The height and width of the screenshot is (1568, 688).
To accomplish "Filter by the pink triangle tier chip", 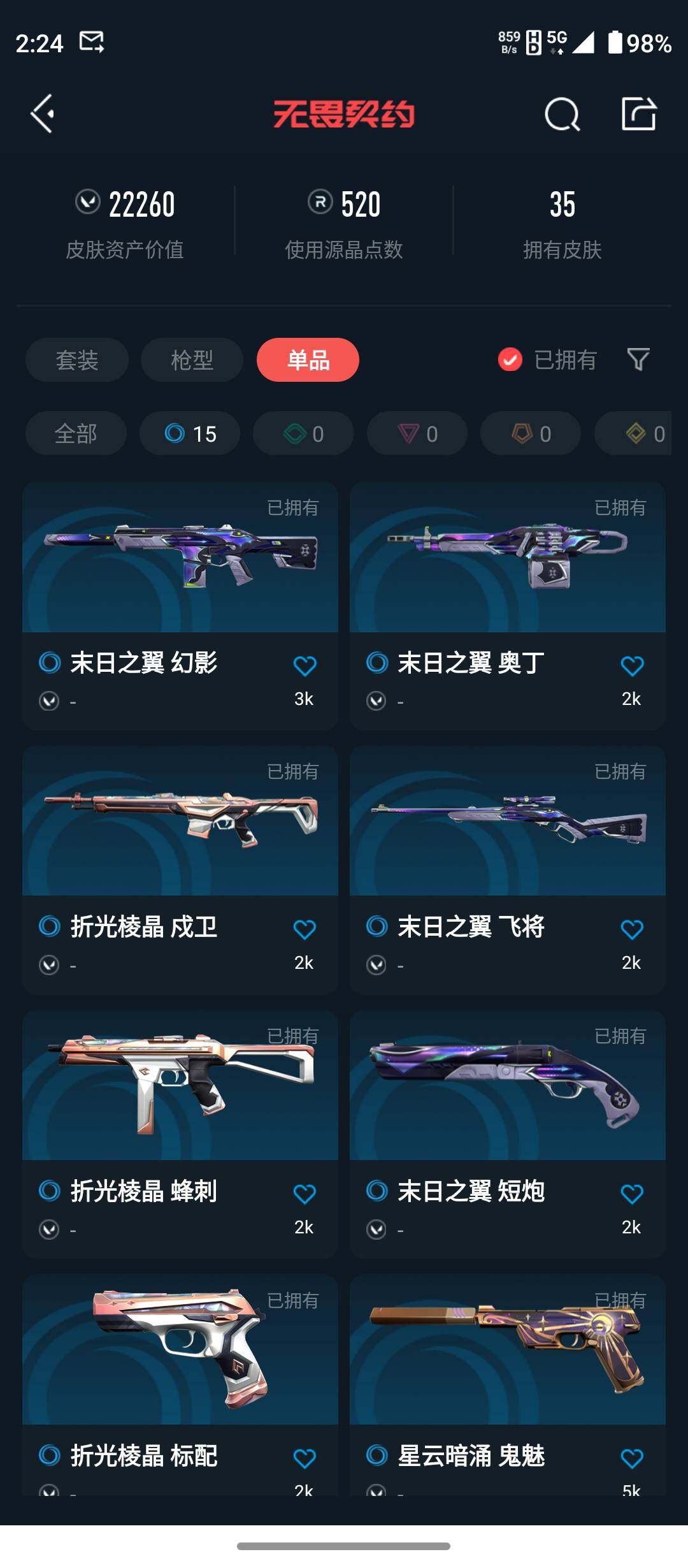I will (417, 433).
